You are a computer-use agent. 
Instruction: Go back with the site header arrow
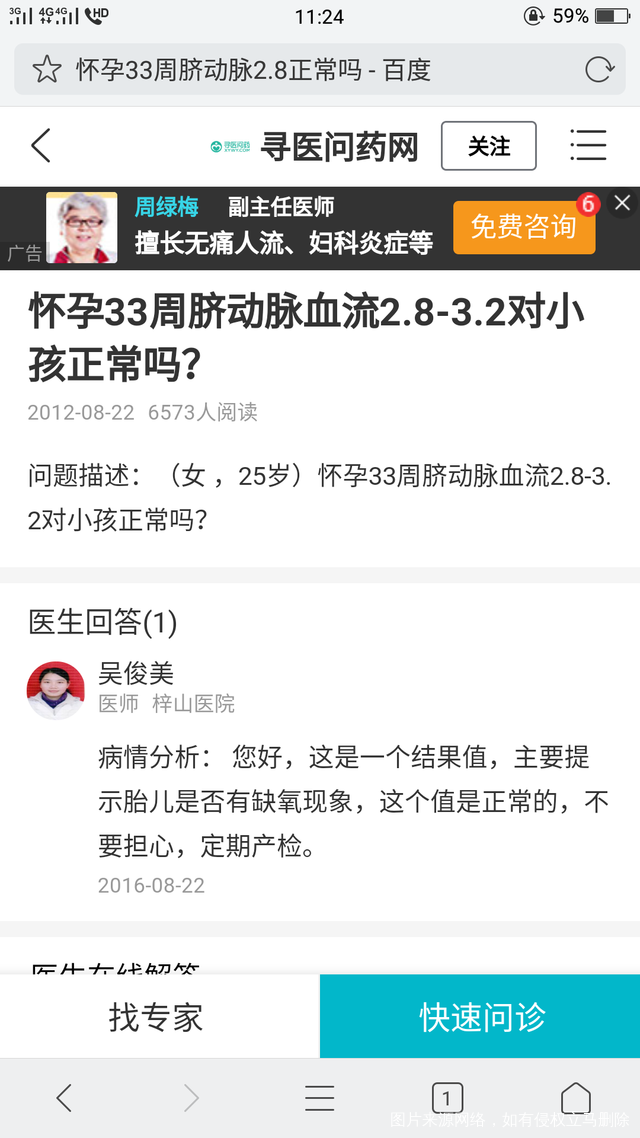41,146
